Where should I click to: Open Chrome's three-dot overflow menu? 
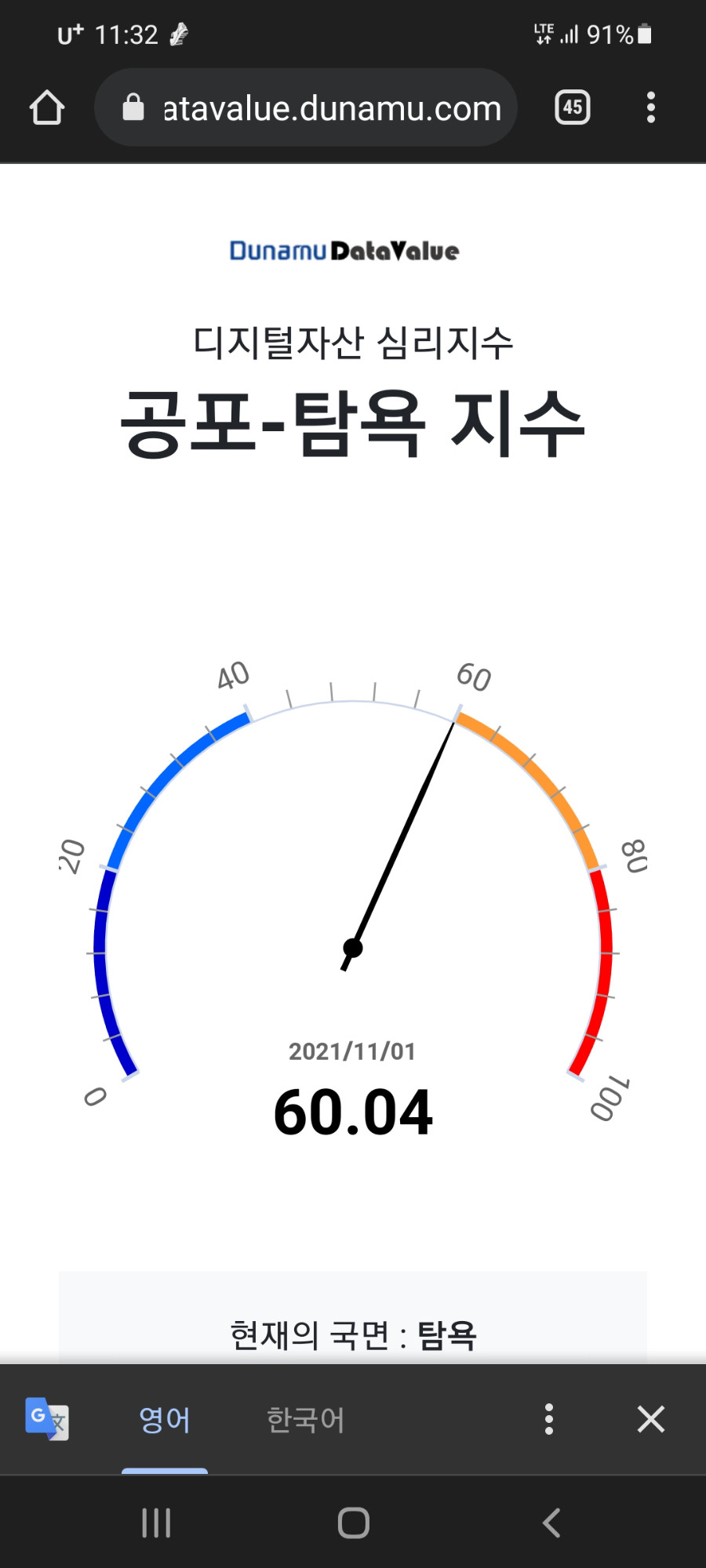click(x=650, y=107)
